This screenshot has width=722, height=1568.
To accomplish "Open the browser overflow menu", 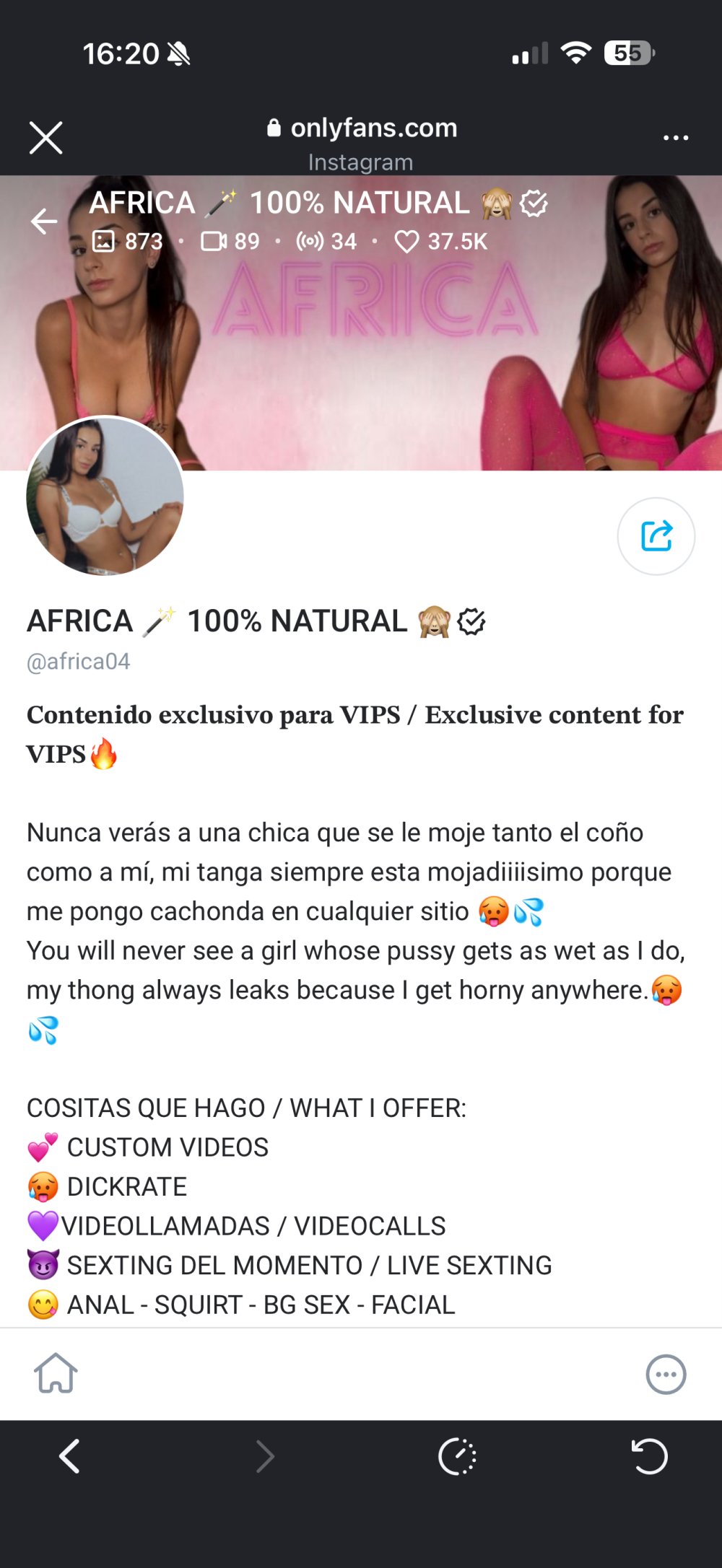I will [x=675, y=137].
